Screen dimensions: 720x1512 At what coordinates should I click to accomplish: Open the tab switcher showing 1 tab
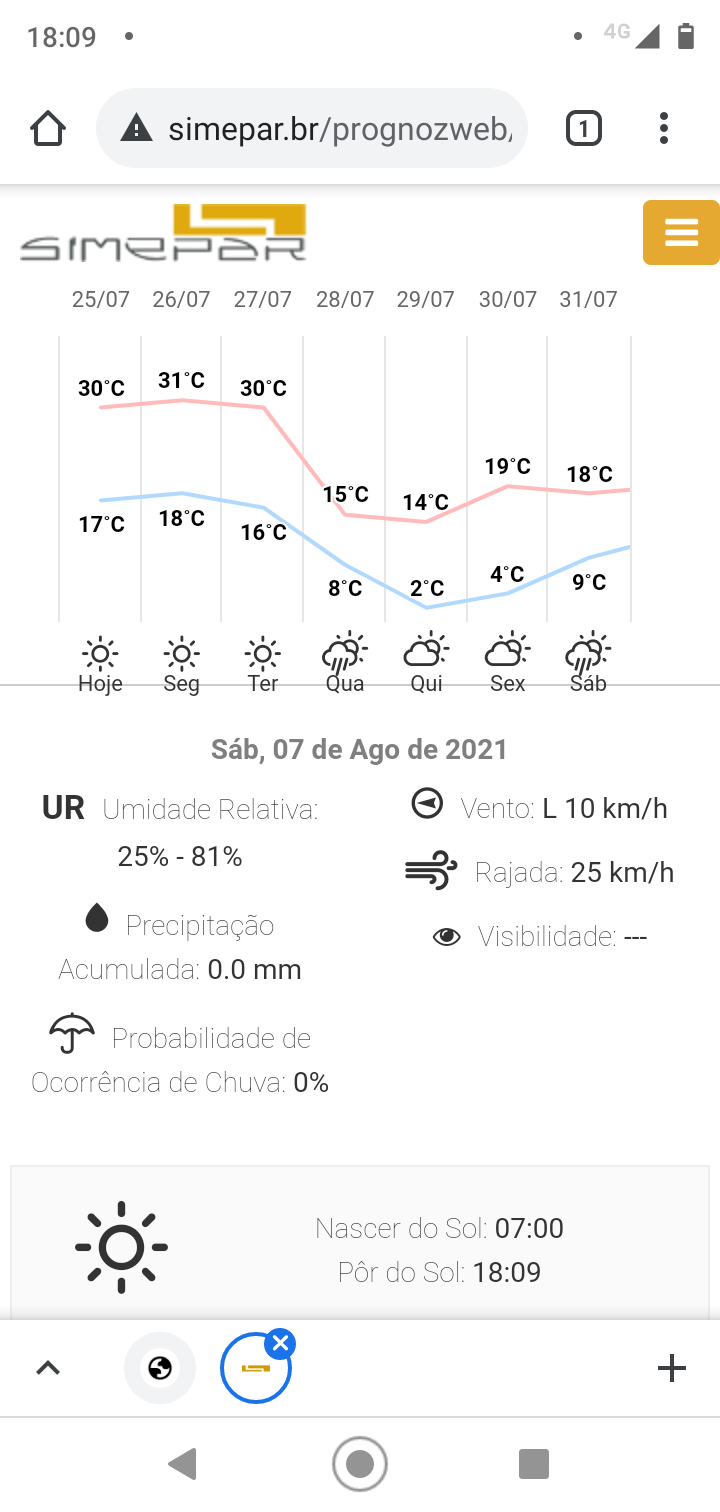[x=584, y=128]
